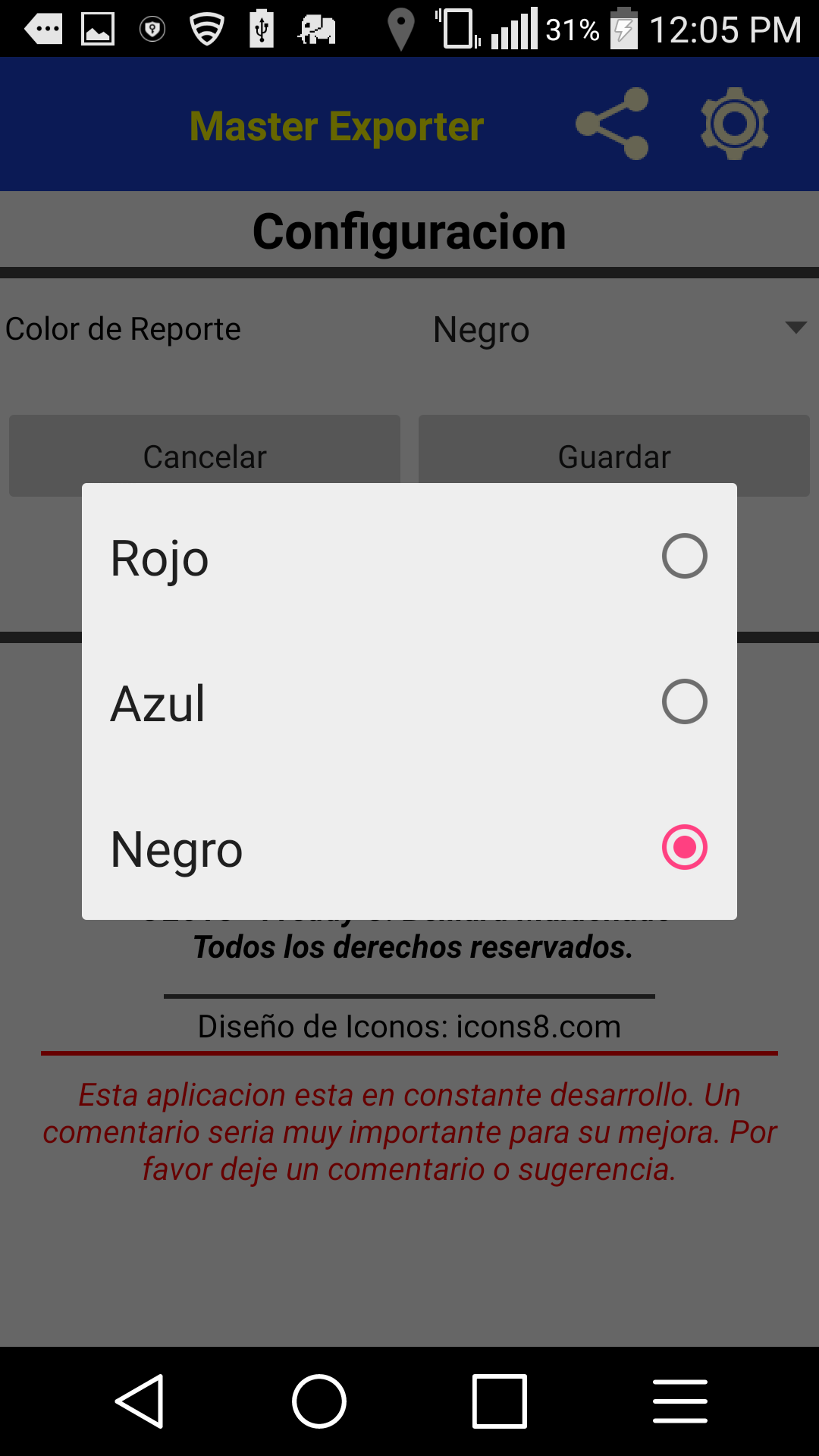This screenshot has width=819, height=1456.
Task: Open the settings gear icon
Action: [x=734, y=124]
